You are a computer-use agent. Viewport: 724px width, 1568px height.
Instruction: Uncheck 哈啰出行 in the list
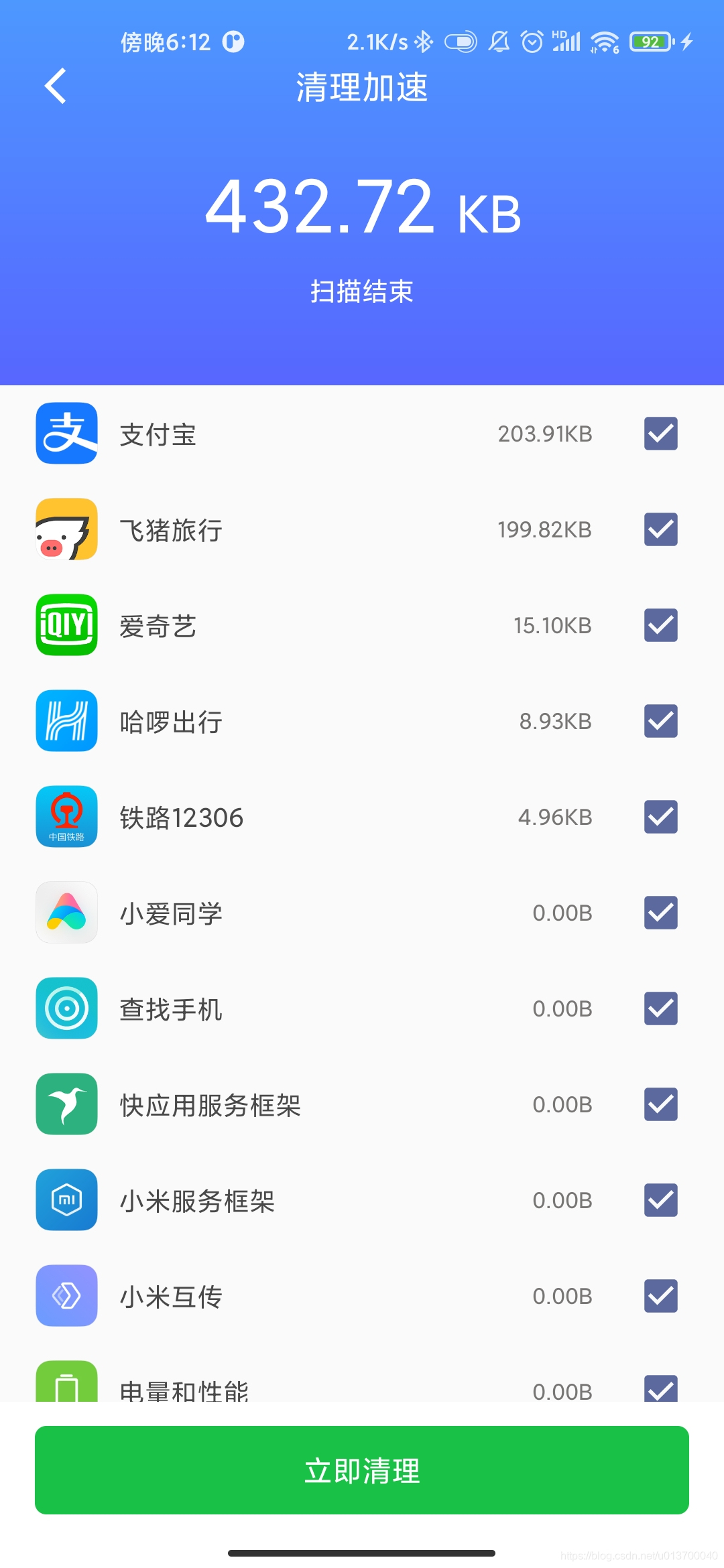pos(660,721)
